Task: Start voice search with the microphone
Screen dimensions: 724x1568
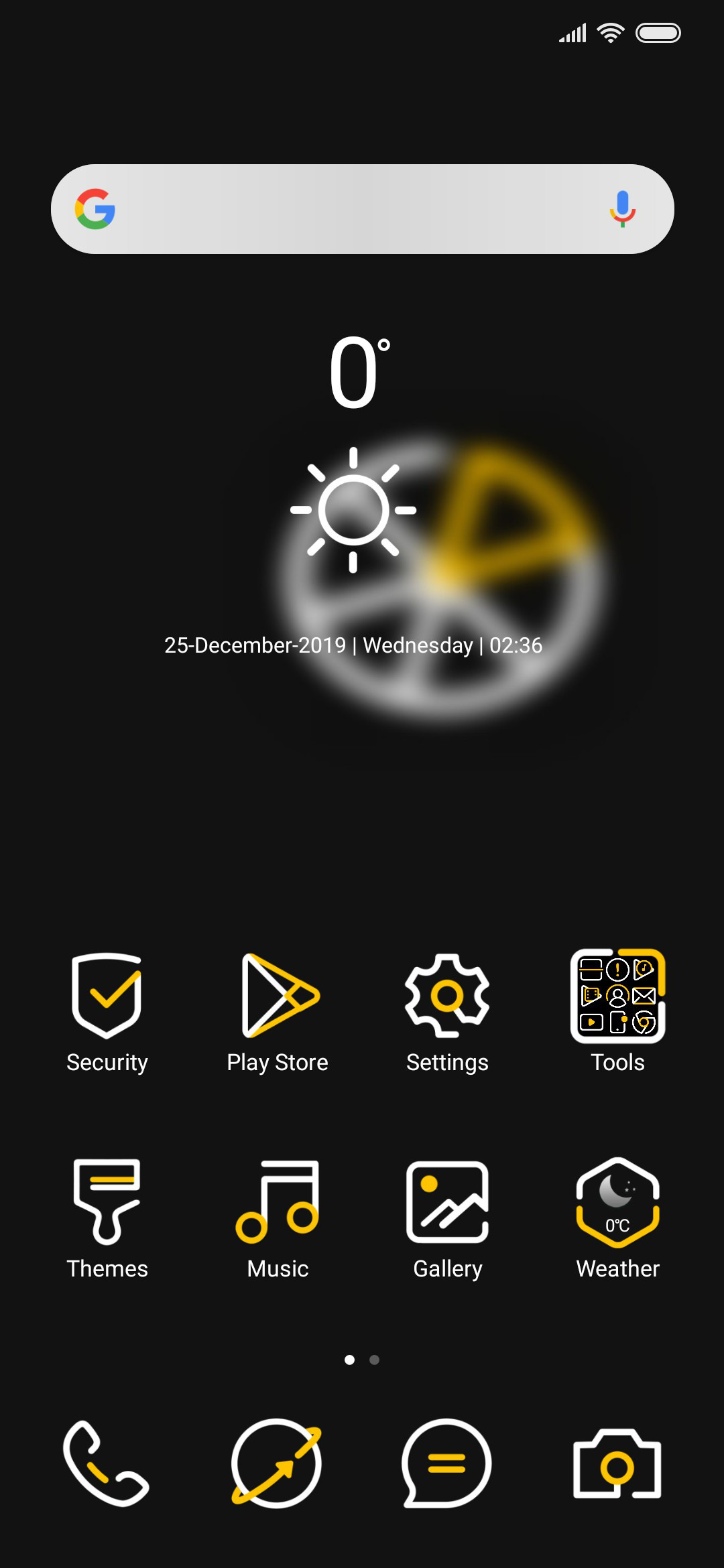Action: tap(622, 209)
